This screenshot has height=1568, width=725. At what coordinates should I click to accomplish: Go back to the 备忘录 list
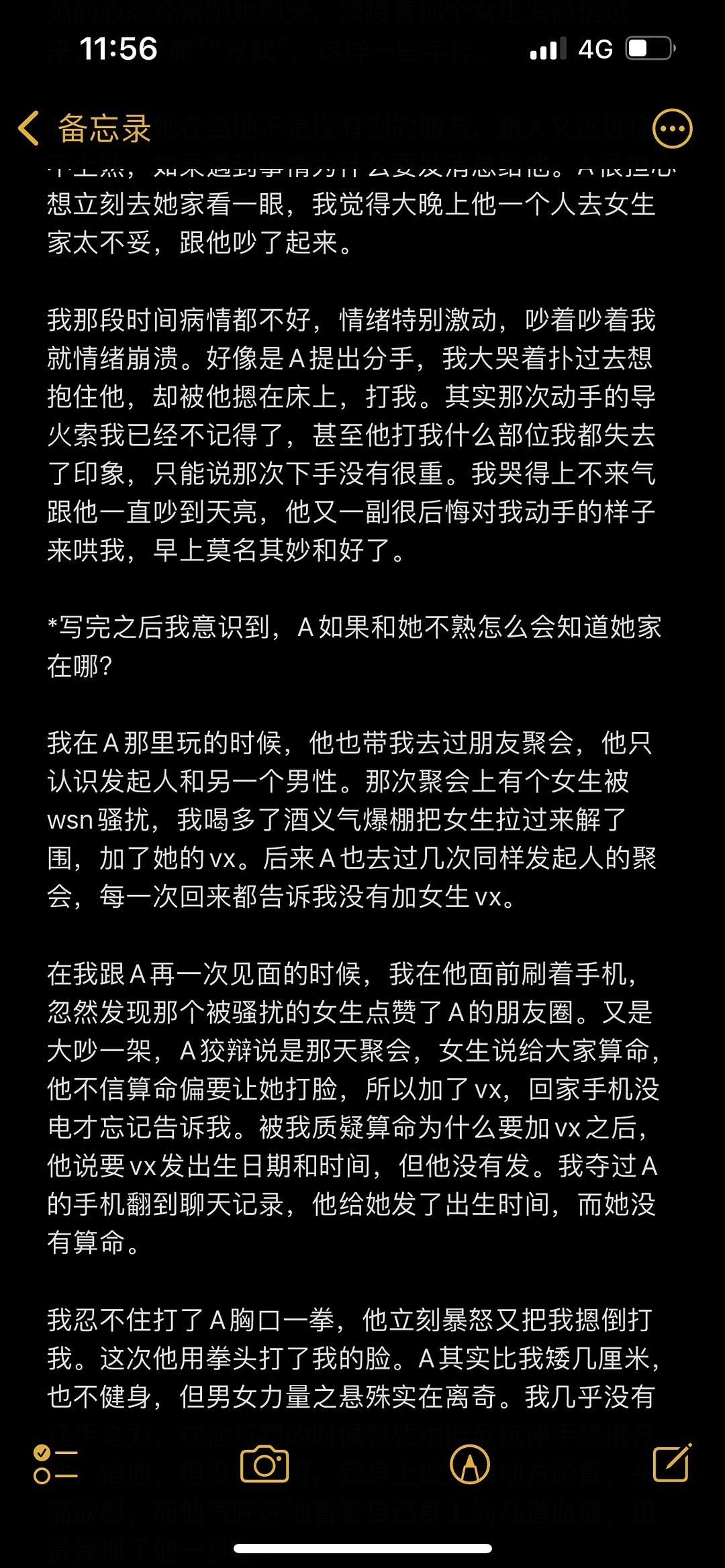85,128
